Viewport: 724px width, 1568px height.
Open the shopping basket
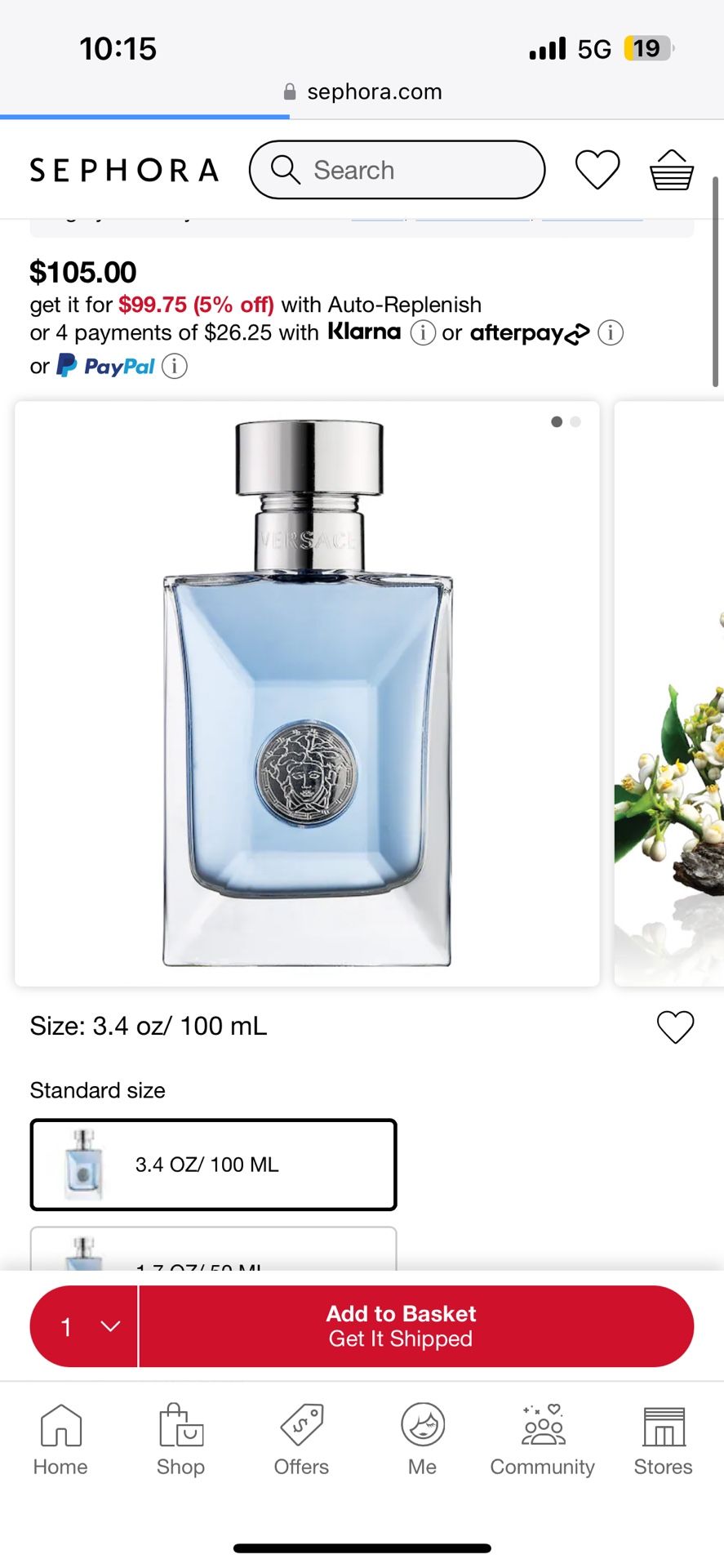672,169
